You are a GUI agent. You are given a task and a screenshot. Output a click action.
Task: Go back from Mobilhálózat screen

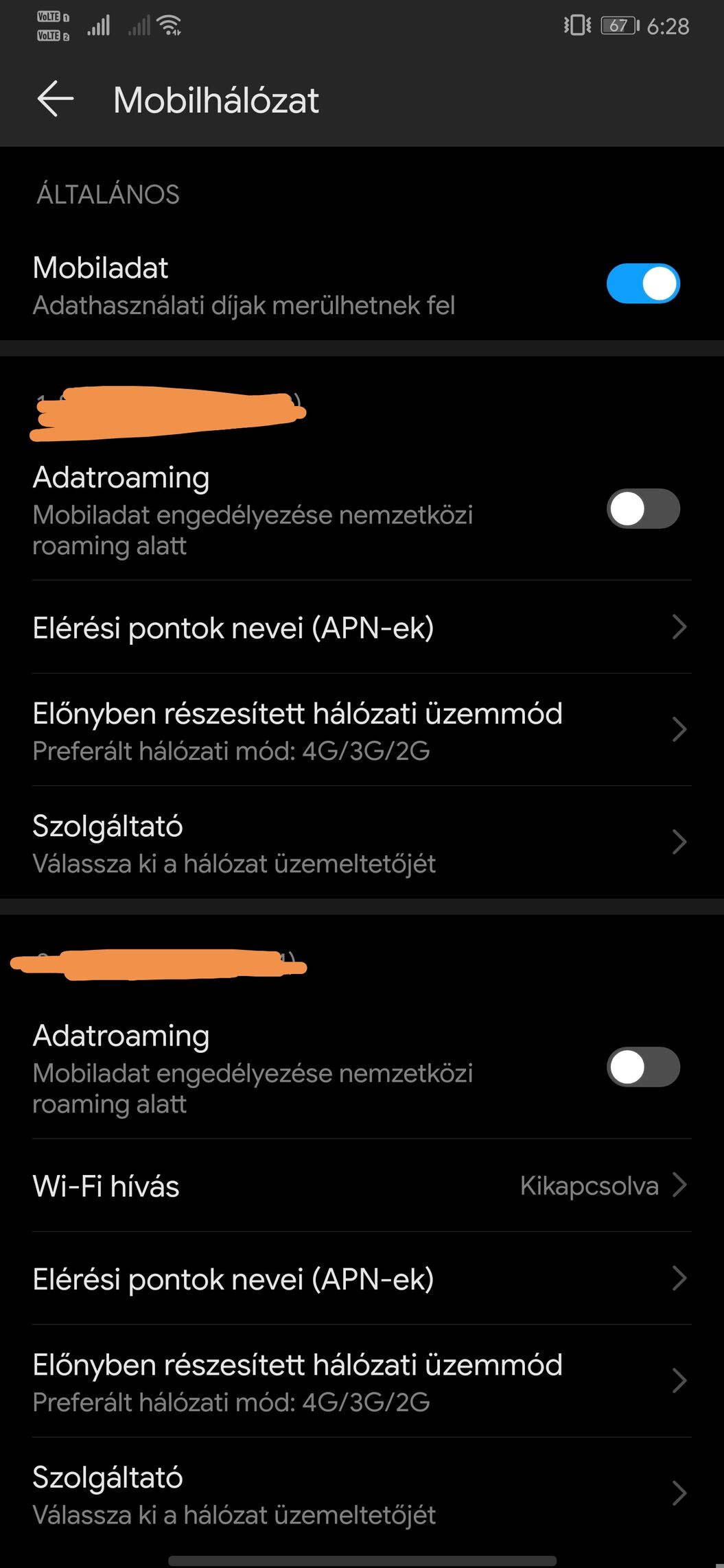coord(56,99)
